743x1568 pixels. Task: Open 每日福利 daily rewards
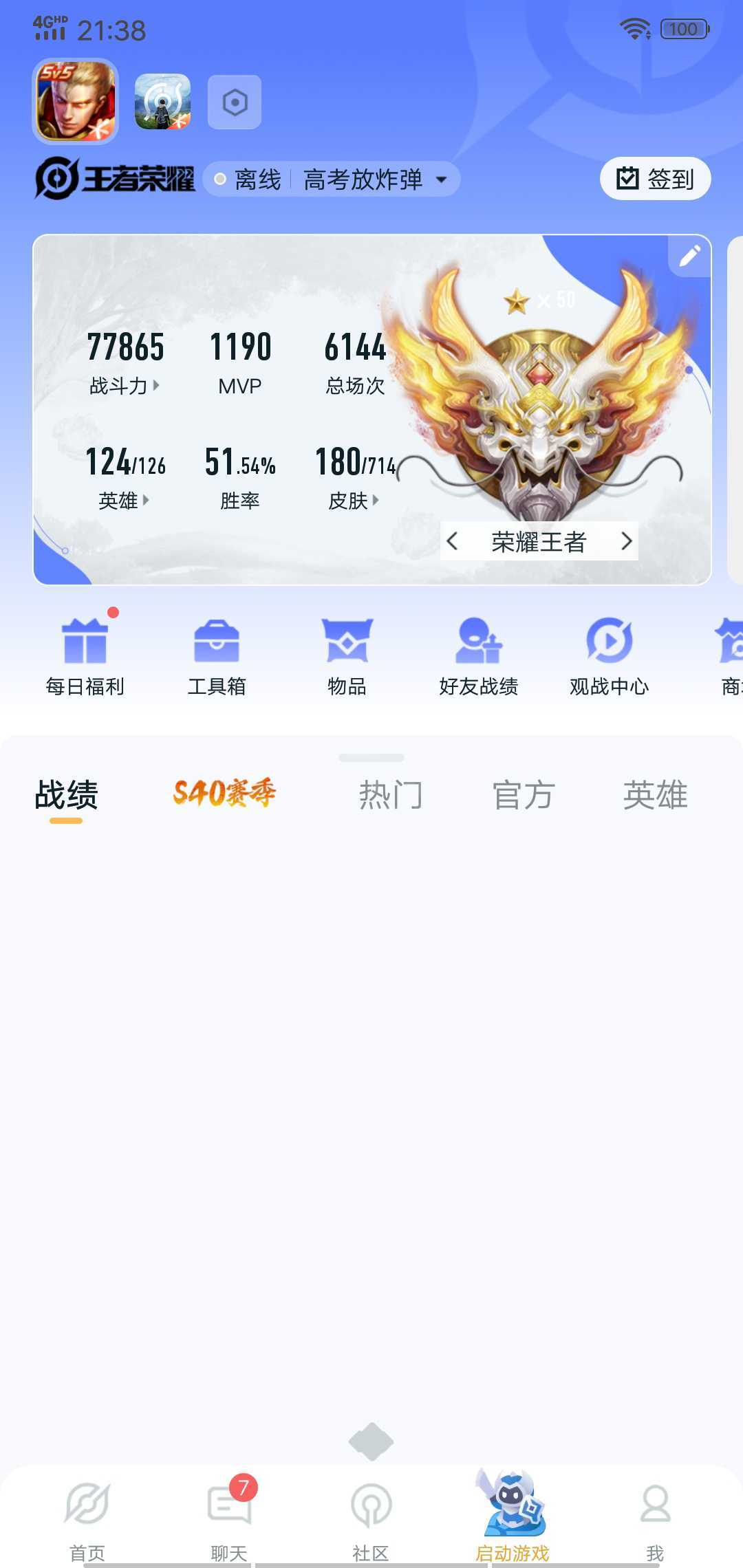pyautogui.click(x=85, y=656)
